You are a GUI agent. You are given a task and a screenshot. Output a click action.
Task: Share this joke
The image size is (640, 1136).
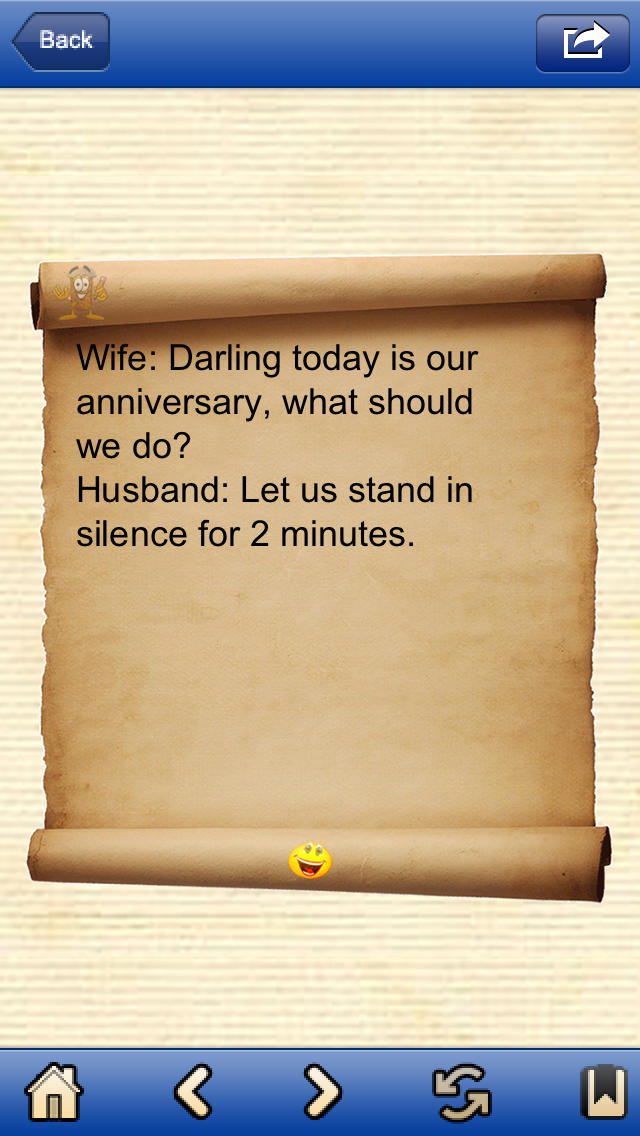tap(582, 43)
